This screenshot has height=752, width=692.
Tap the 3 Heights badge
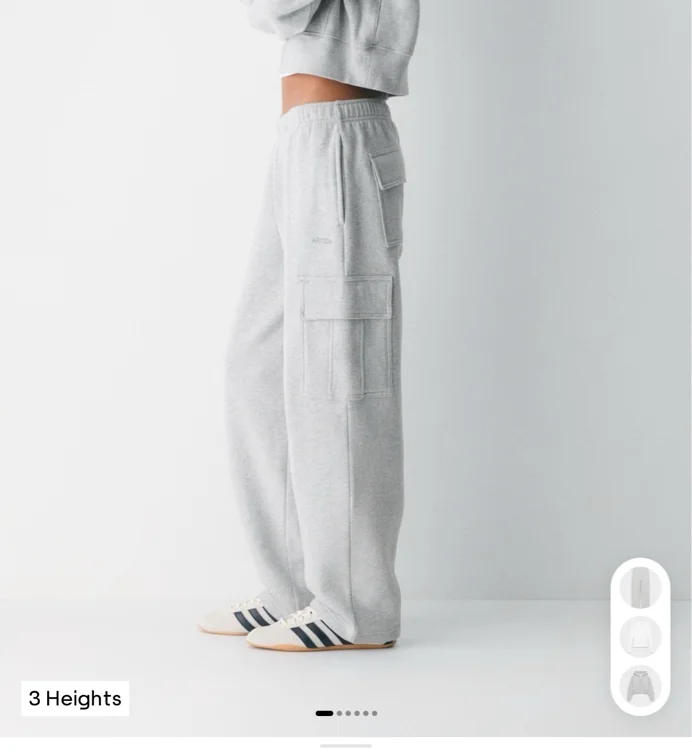pyautogui.click(x=75, y=698)
